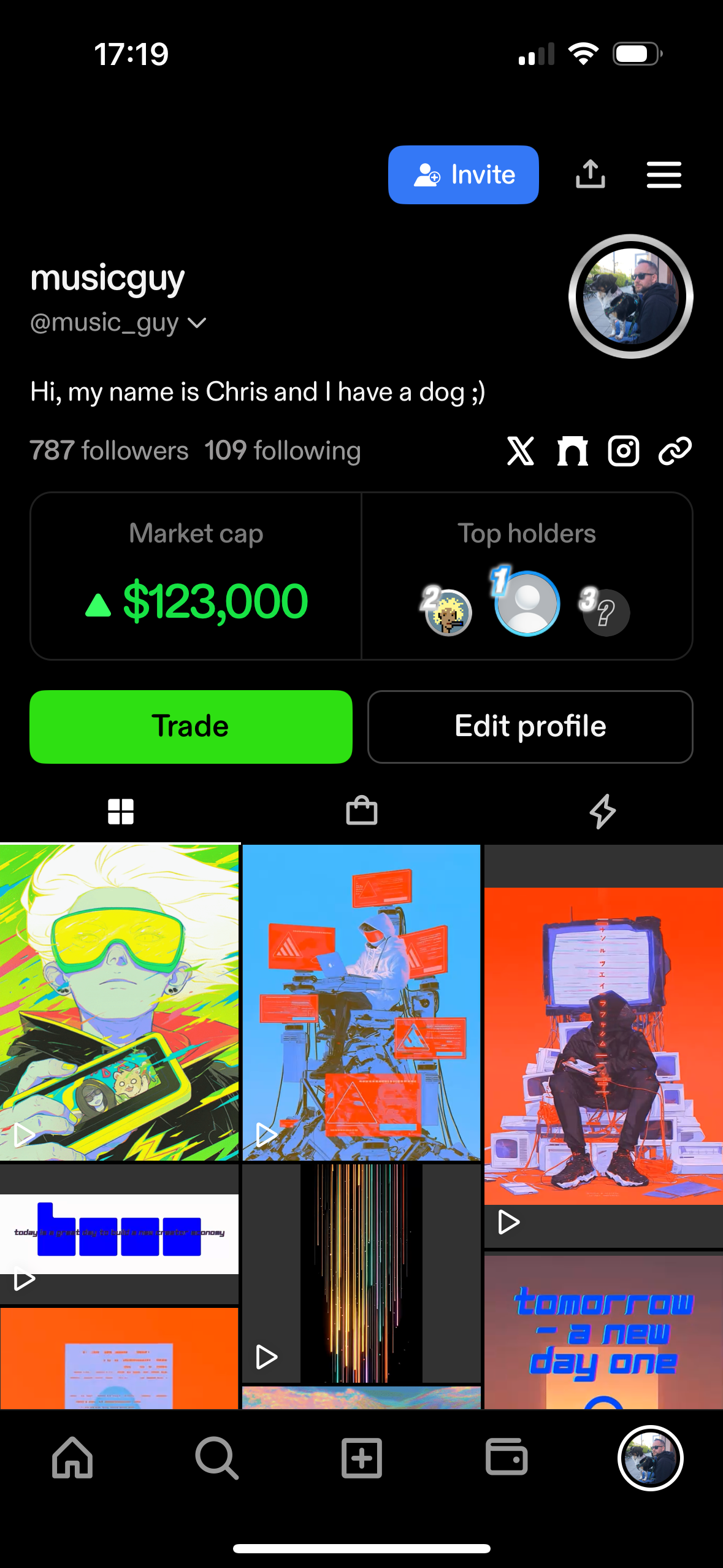The height and width of the screenshot is (1568, 723).
Task: Open the linked X account
Action: pyautogui.click(x=520, y=451)
